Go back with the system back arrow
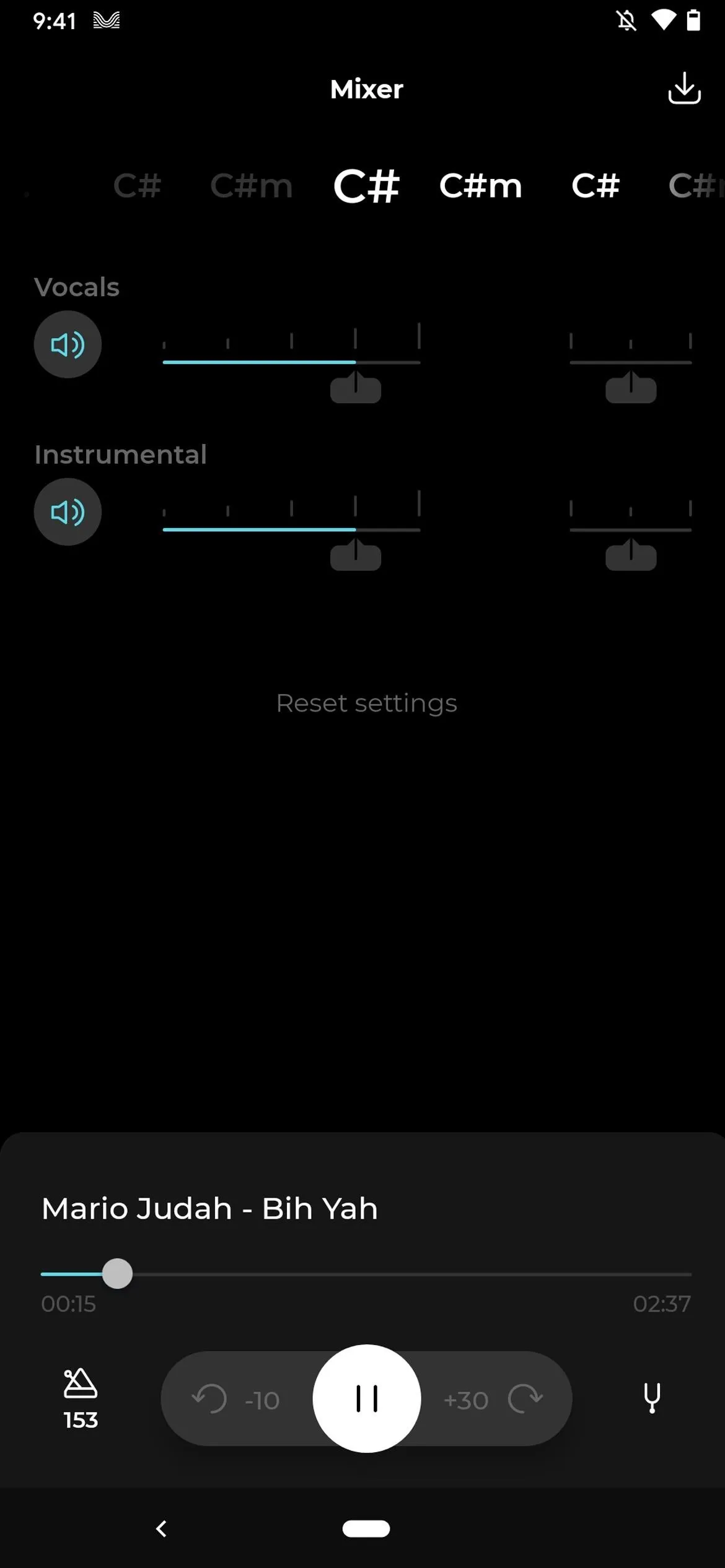This screenshot has width=725, height=1568. click(161, 1528)
